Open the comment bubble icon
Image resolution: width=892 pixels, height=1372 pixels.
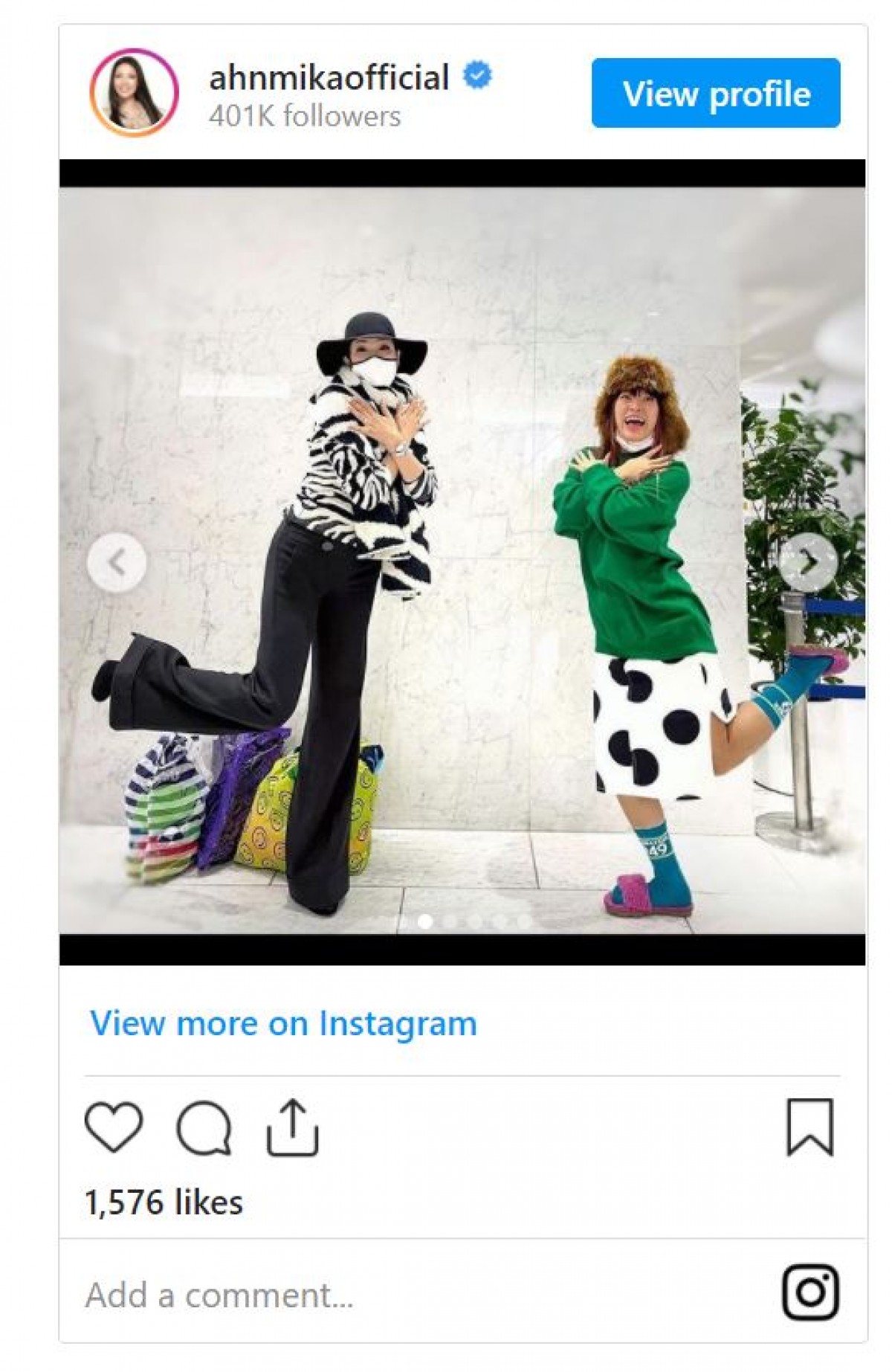pos(204,1127)
